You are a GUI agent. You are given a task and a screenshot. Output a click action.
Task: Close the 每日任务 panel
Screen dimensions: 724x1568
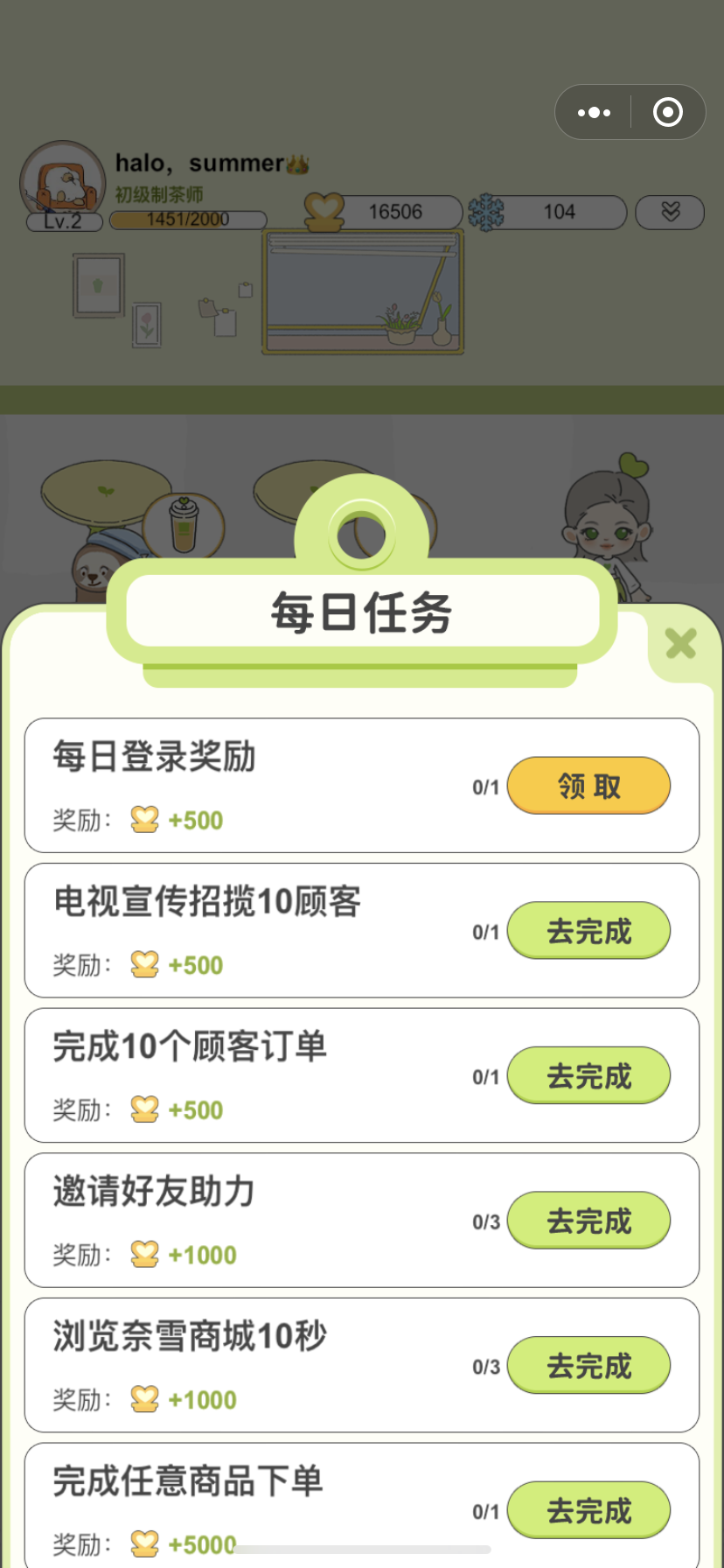coord(680,644)
